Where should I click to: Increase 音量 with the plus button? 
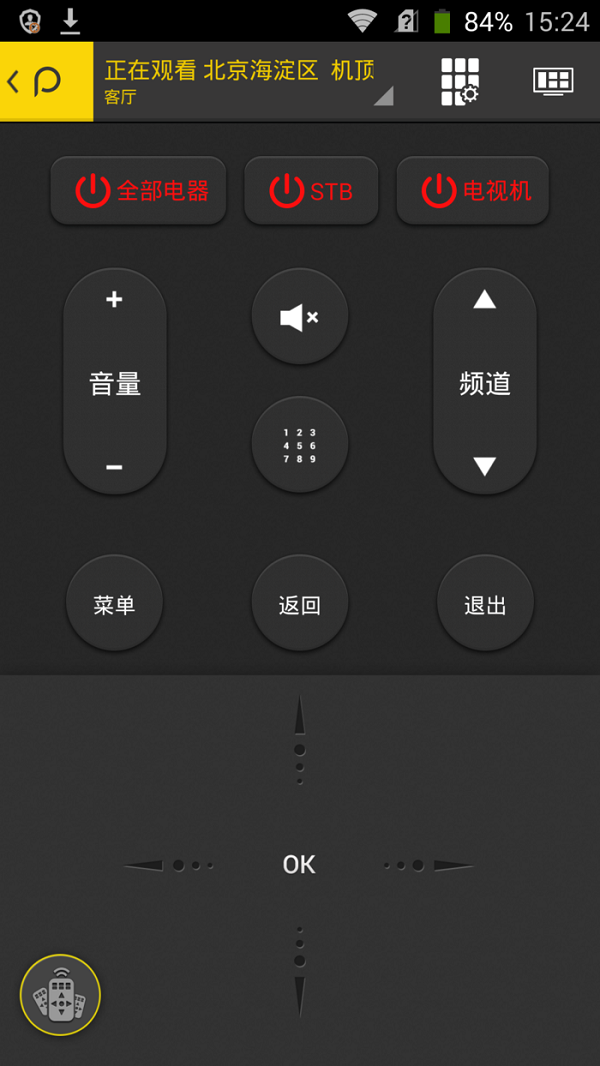(x=114, y=300)
